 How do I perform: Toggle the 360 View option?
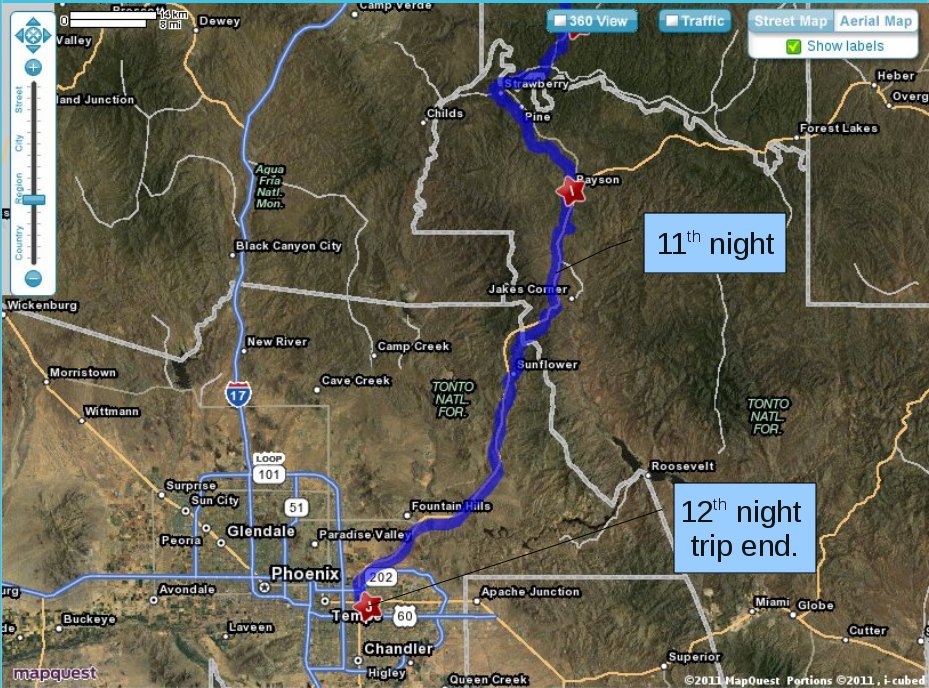(594, 21)
